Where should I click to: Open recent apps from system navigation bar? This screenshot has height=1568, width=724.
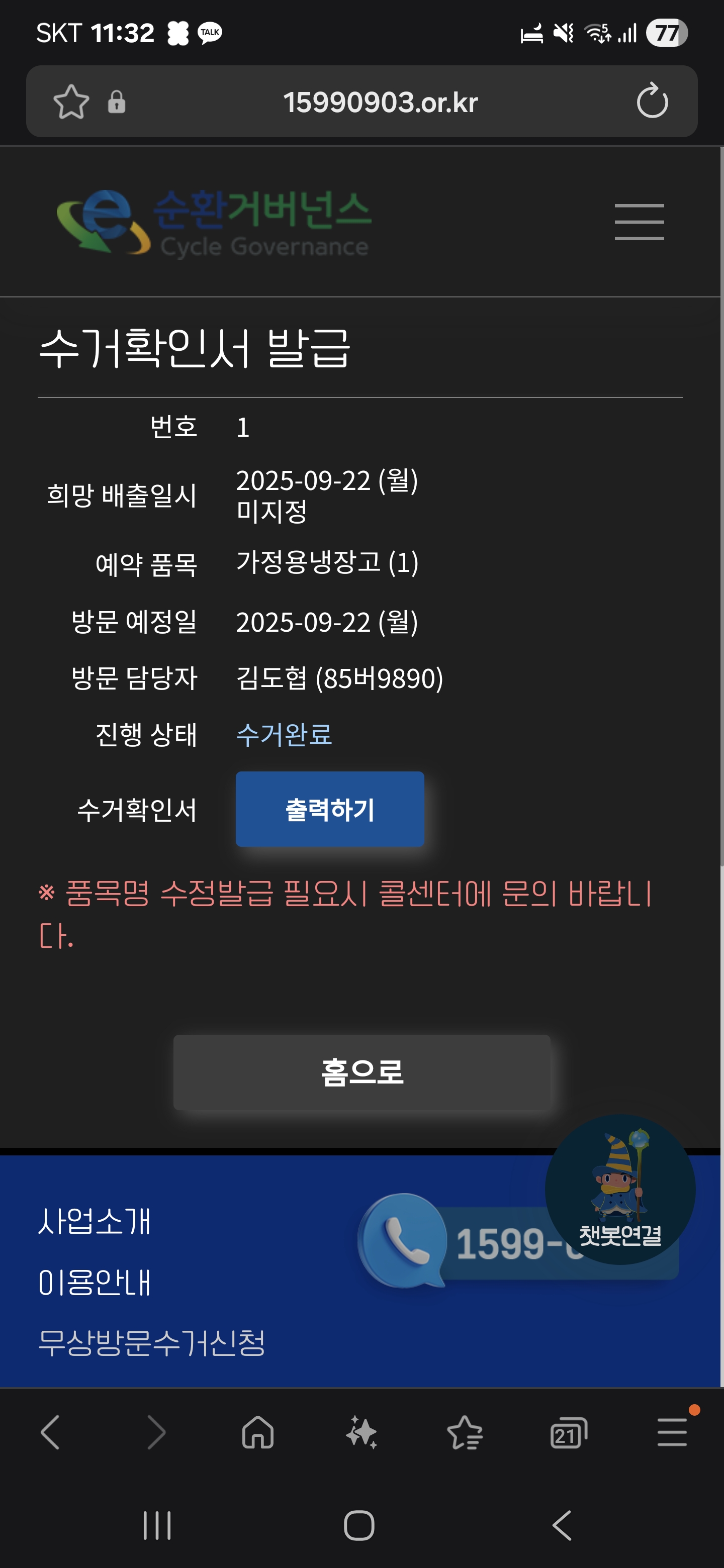pyautogui.click(x=156, y=1525)
